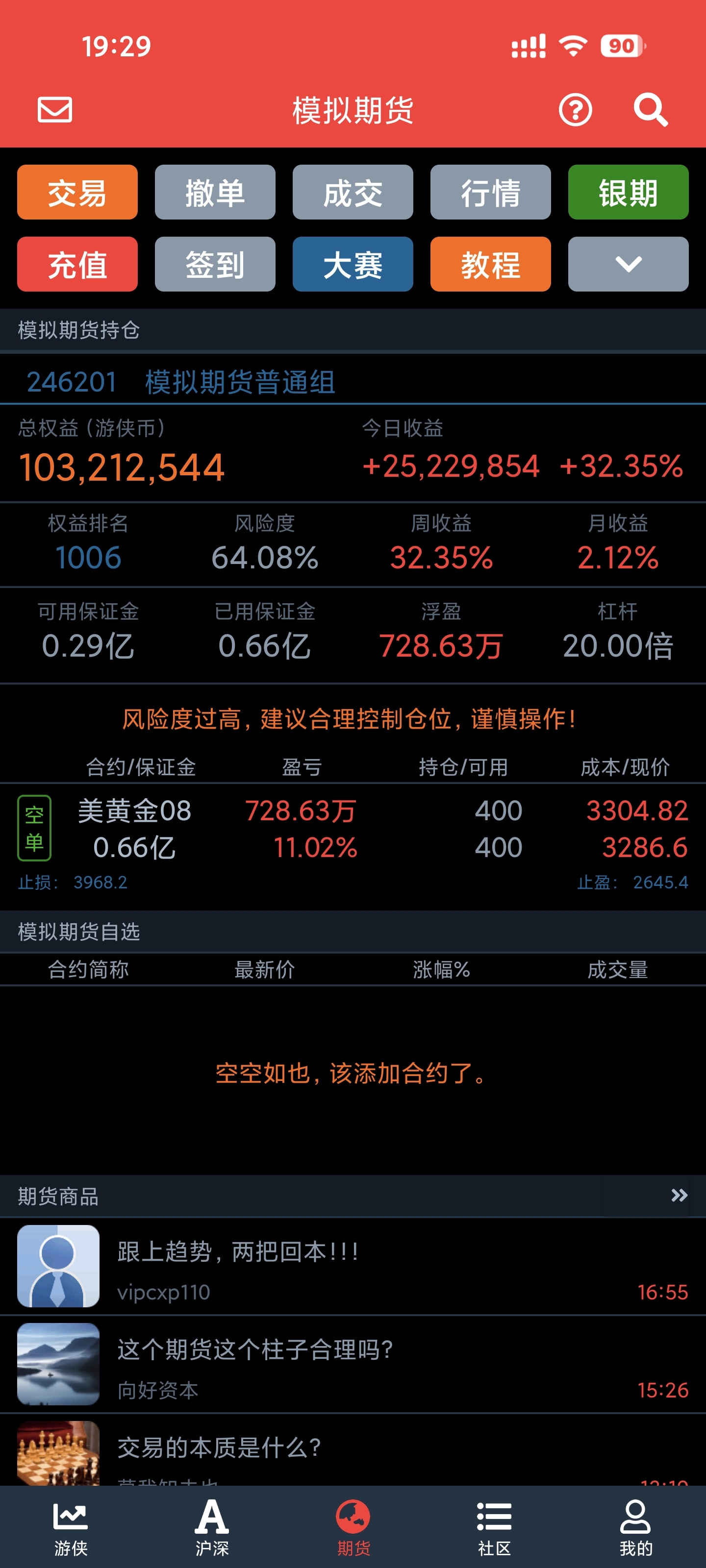Open the 大赛 competition button
706x1568 pixels.
tap(353, 264)
